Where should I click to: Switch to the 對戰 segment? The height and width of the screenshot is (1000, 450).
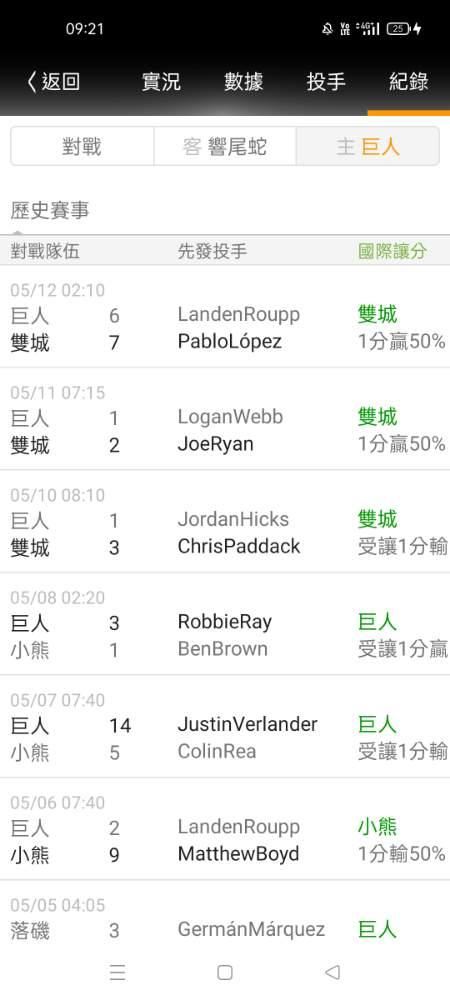[x=82, y=147]
